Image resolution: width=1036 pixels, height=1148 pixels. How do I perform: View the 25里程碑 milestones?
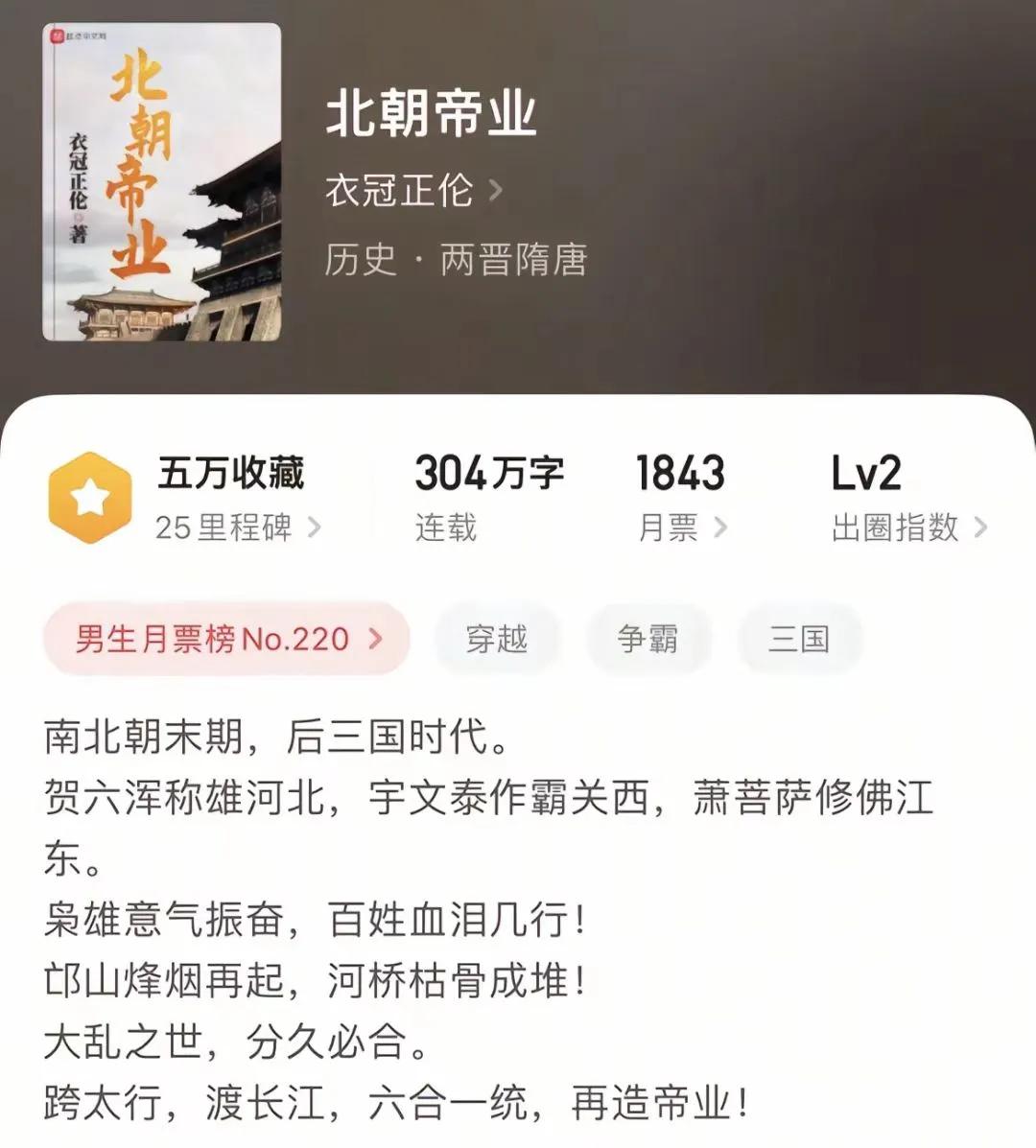pyautogui.click(x=237, y=527)
